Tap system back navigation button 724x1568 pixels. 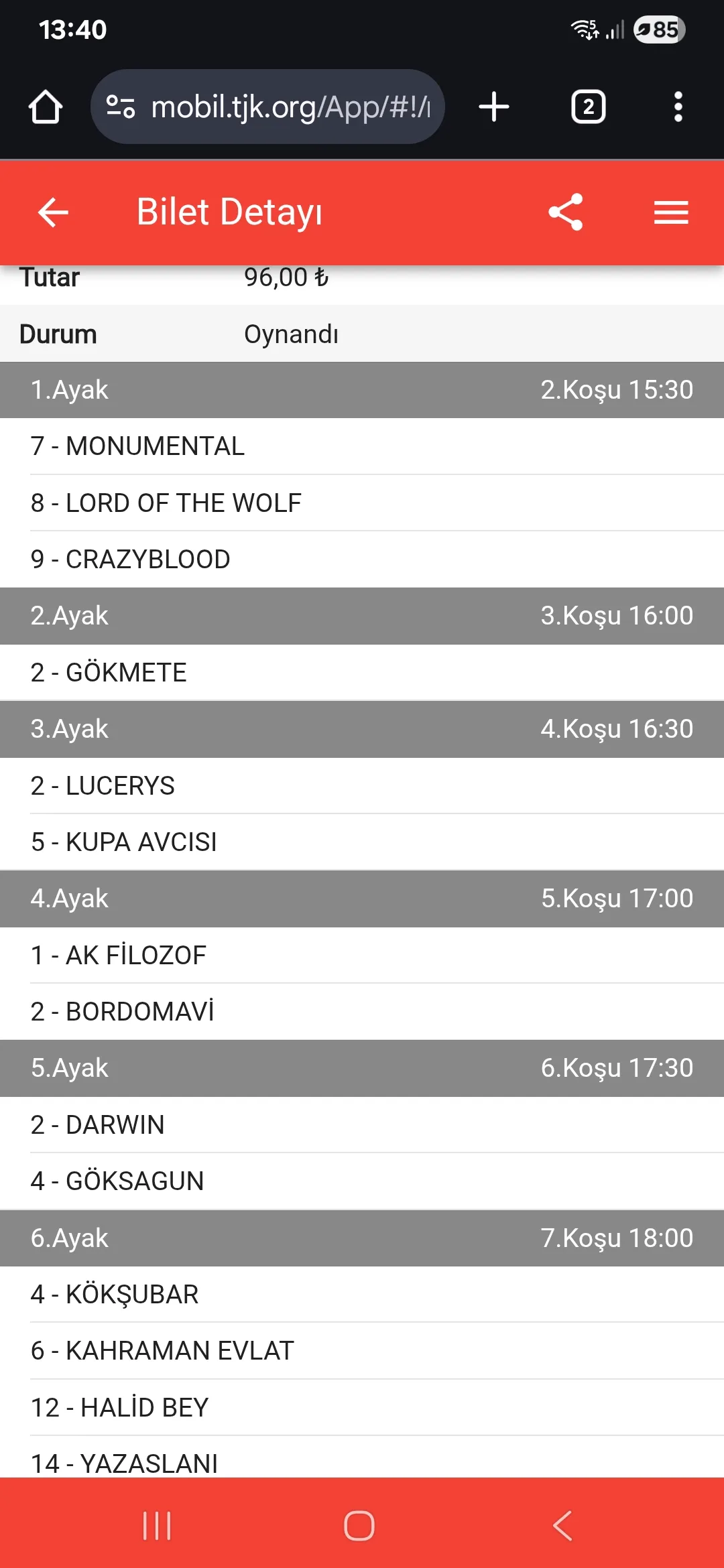[562, 1526]
